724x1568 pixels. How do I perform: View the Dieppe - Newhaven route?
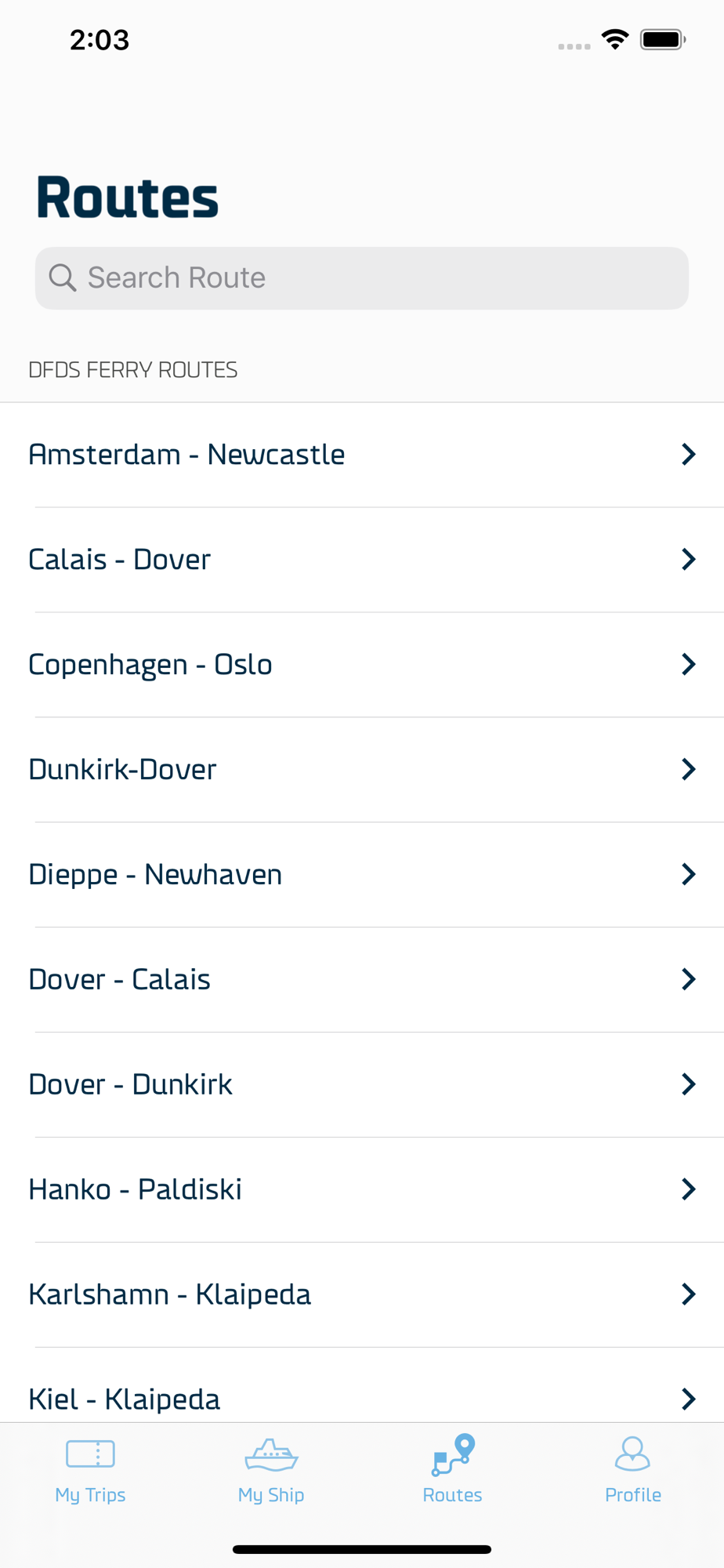(x=362, y=875)
